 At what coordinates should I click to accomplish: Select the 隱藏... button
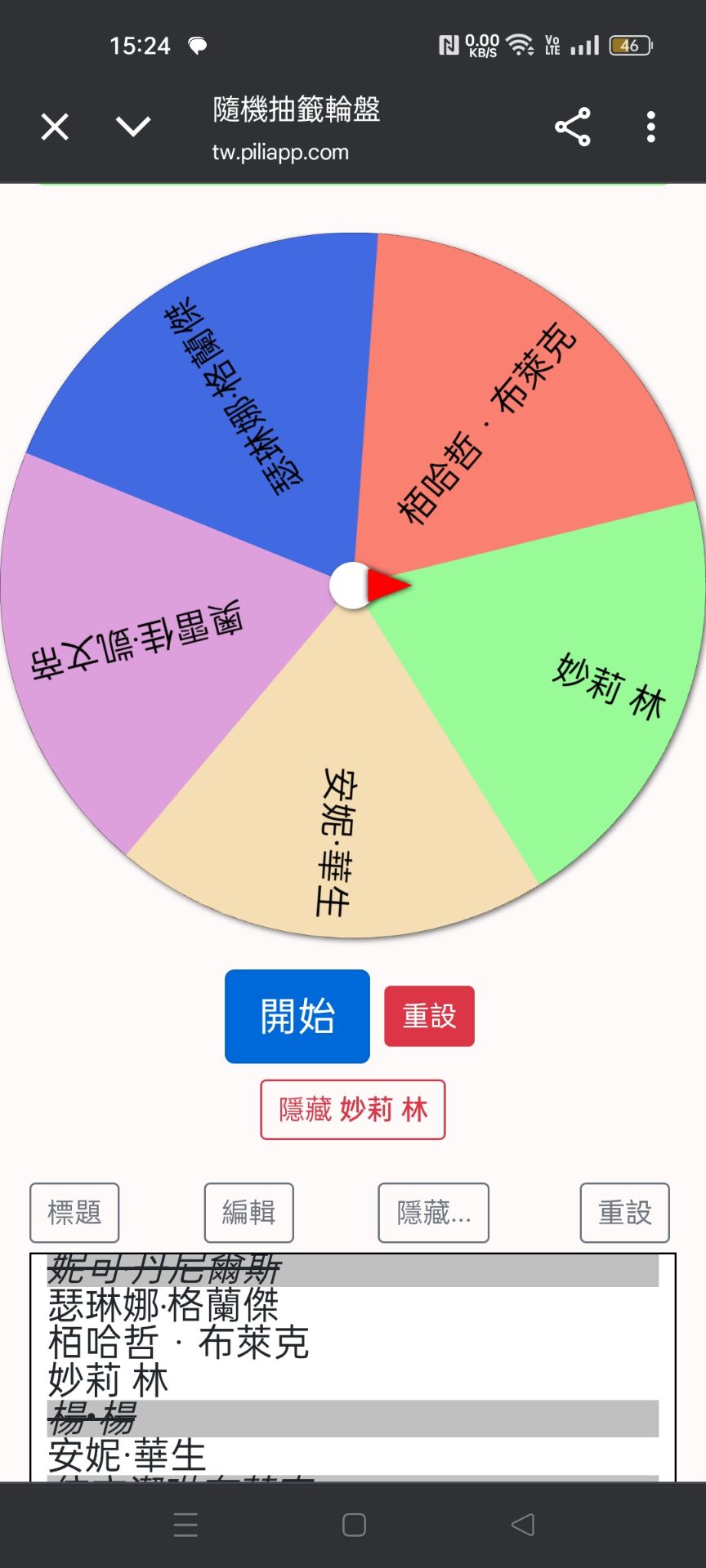pyautogui.click(x=433, y=1213)
